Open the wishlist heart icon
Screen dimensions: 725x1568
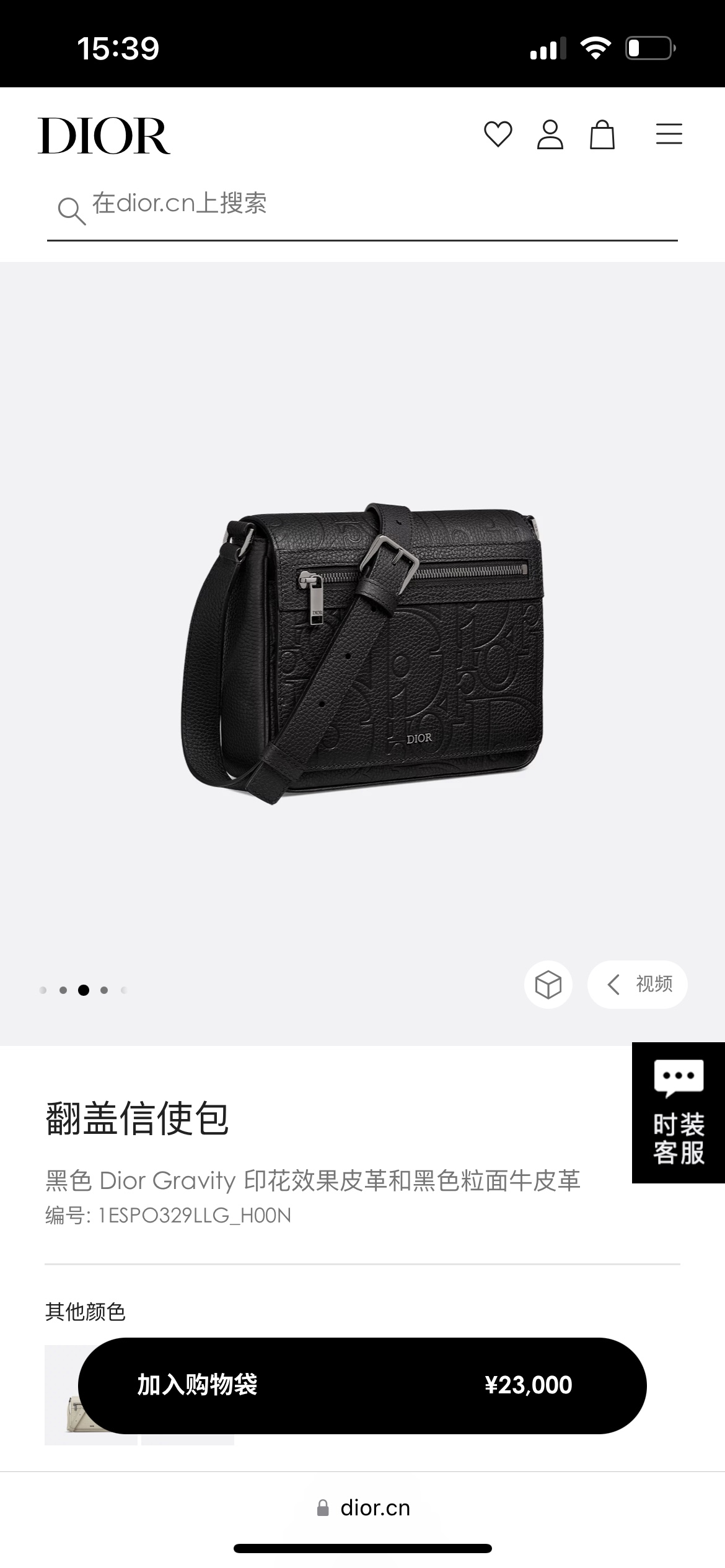[498, 134]
